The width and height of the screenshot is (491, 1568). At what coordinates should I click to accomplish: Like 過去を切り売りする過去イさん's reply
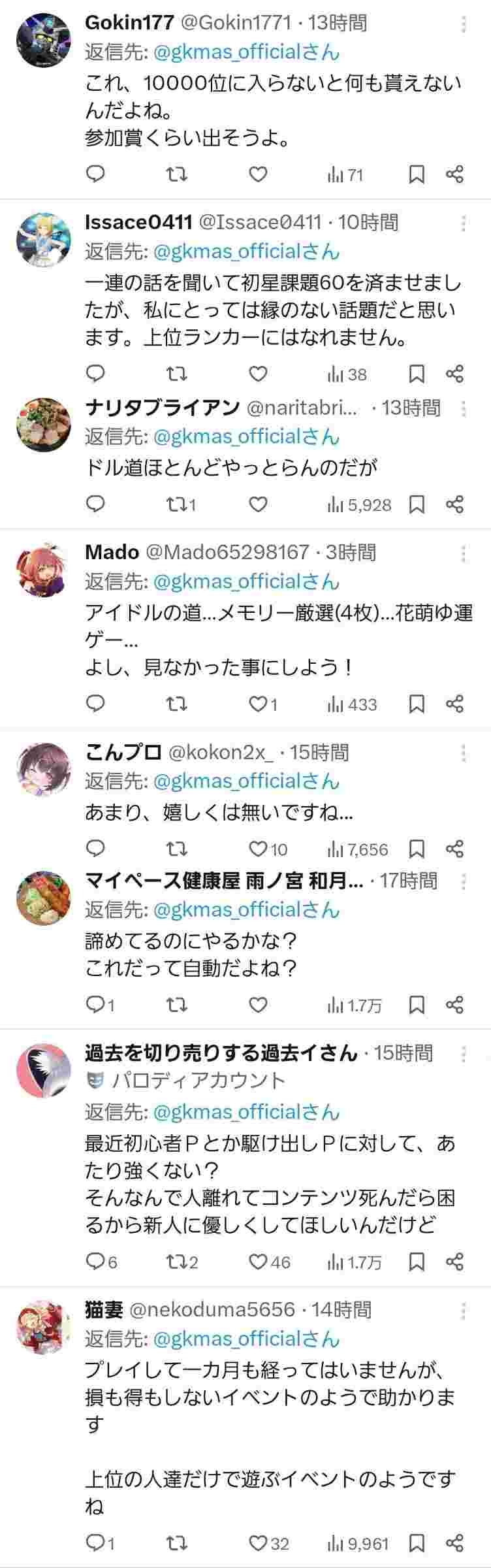(x=259, y=1262)
